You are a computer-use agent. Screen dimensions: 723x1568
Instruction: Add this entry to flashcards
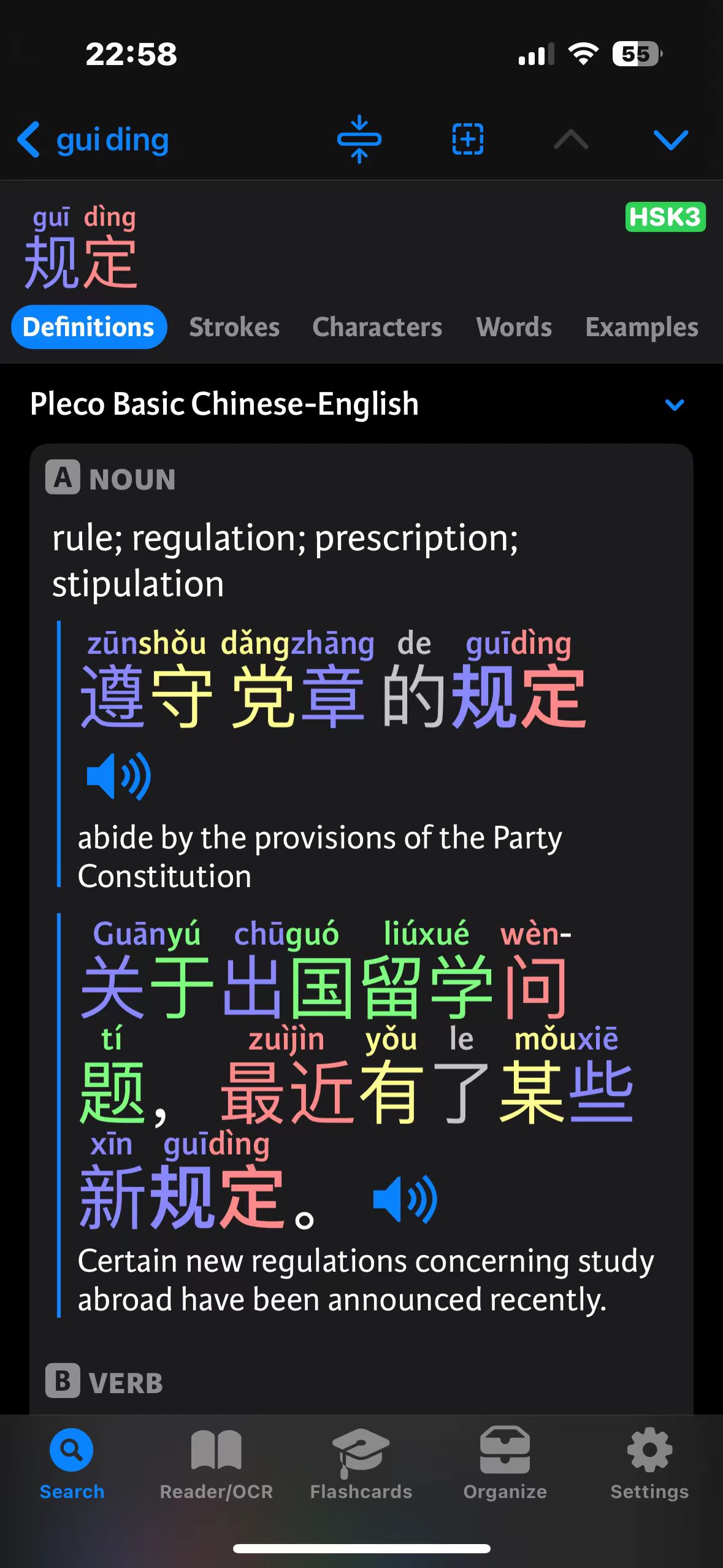[x=468, y=139]
